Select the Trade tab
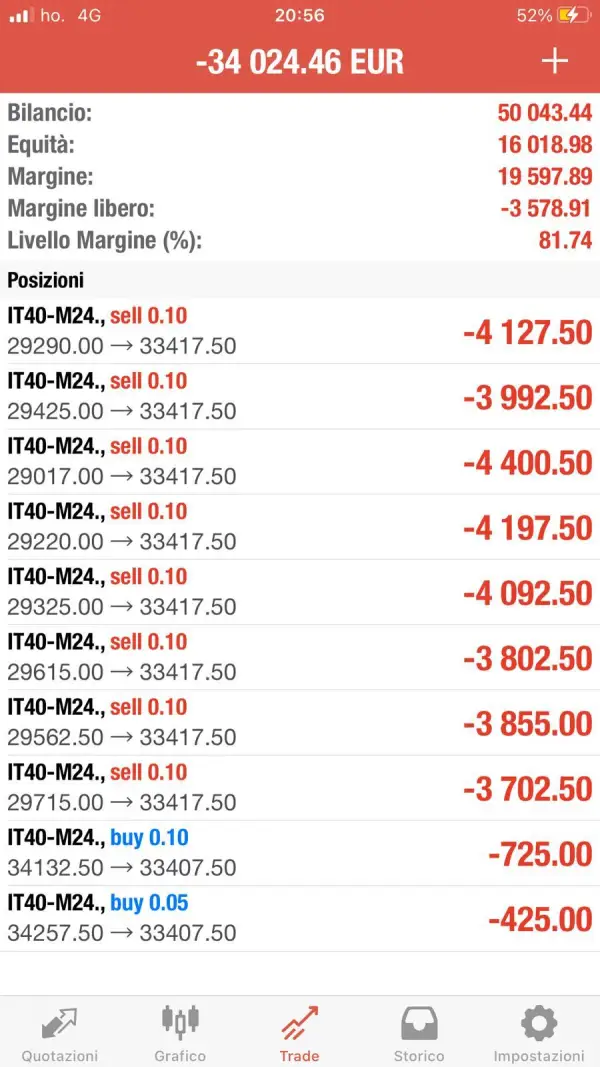 [x=299, y=1034]
